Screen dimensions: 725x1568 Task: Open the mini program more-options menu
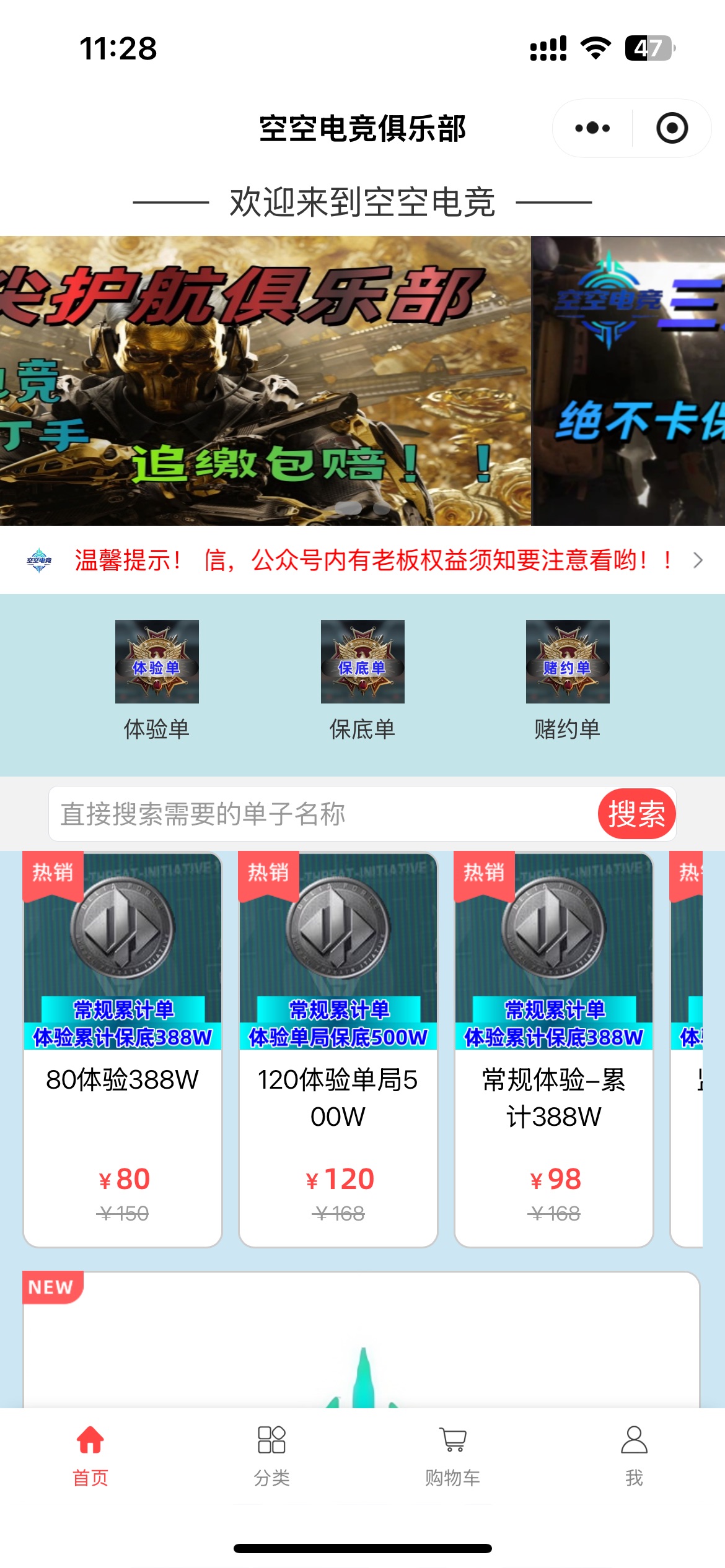click(x=592, y=128)
